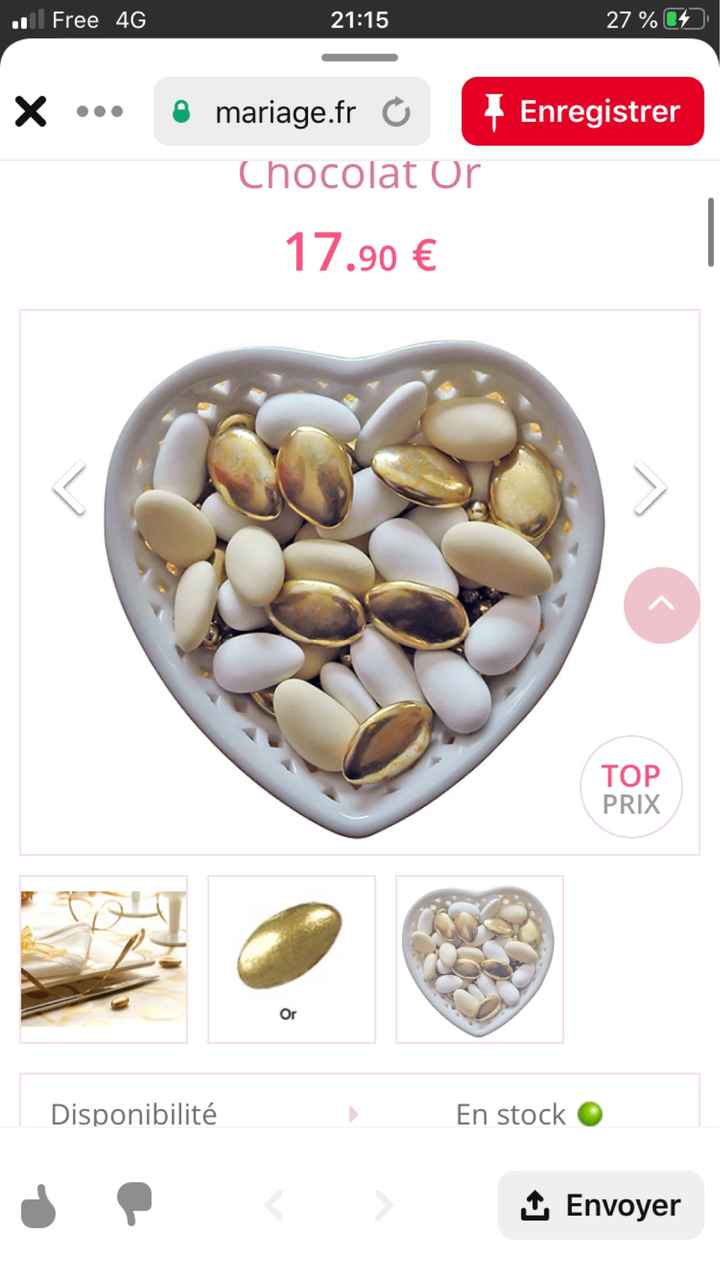
Task: Close the in-app browser
Action: point(31,111)
